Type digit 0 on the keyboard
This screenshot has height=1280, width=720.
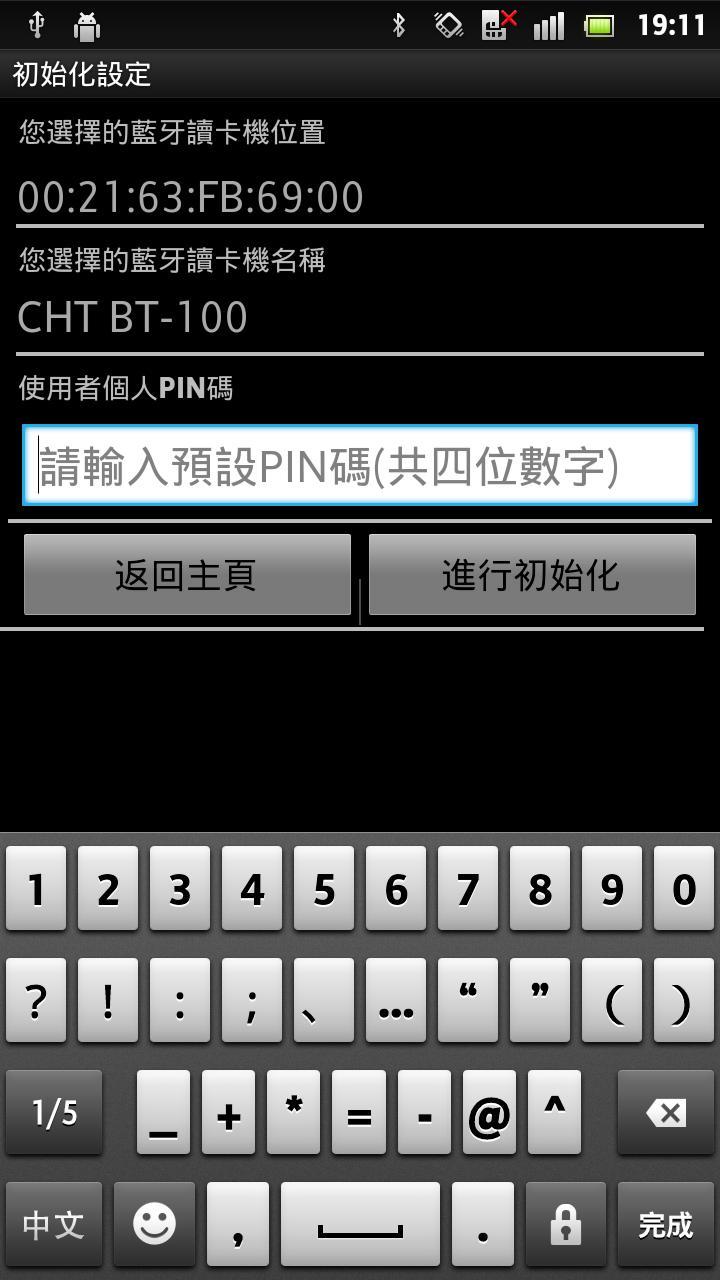[x=684, y=889]
